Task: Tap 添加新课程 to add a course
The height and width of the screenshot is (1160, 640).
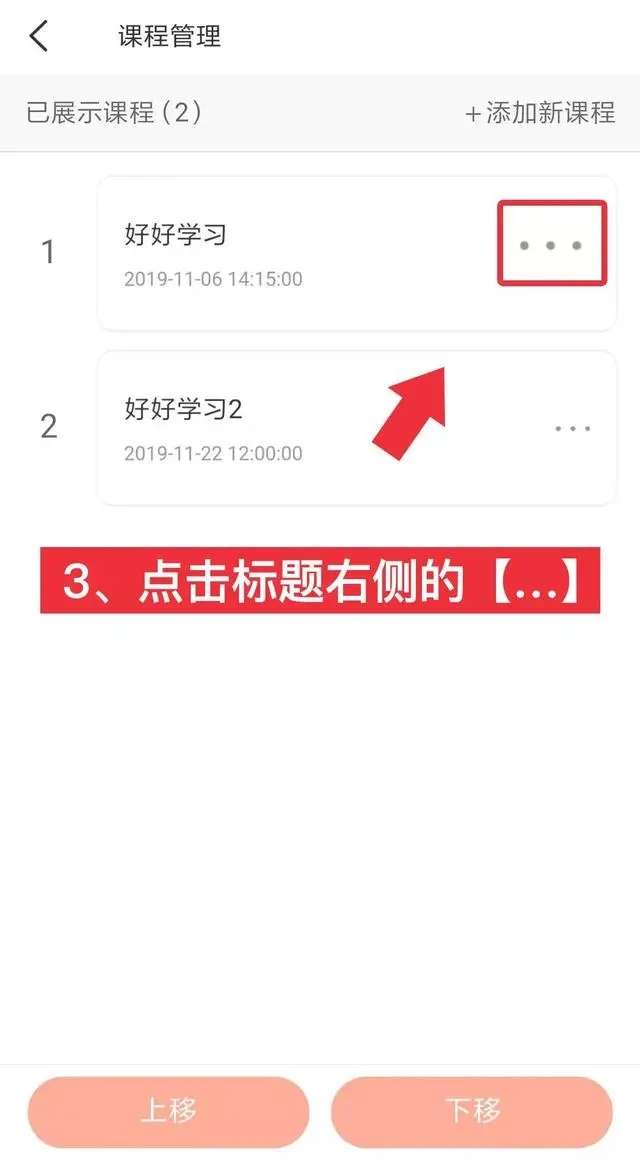Action: tap(540, 113)
